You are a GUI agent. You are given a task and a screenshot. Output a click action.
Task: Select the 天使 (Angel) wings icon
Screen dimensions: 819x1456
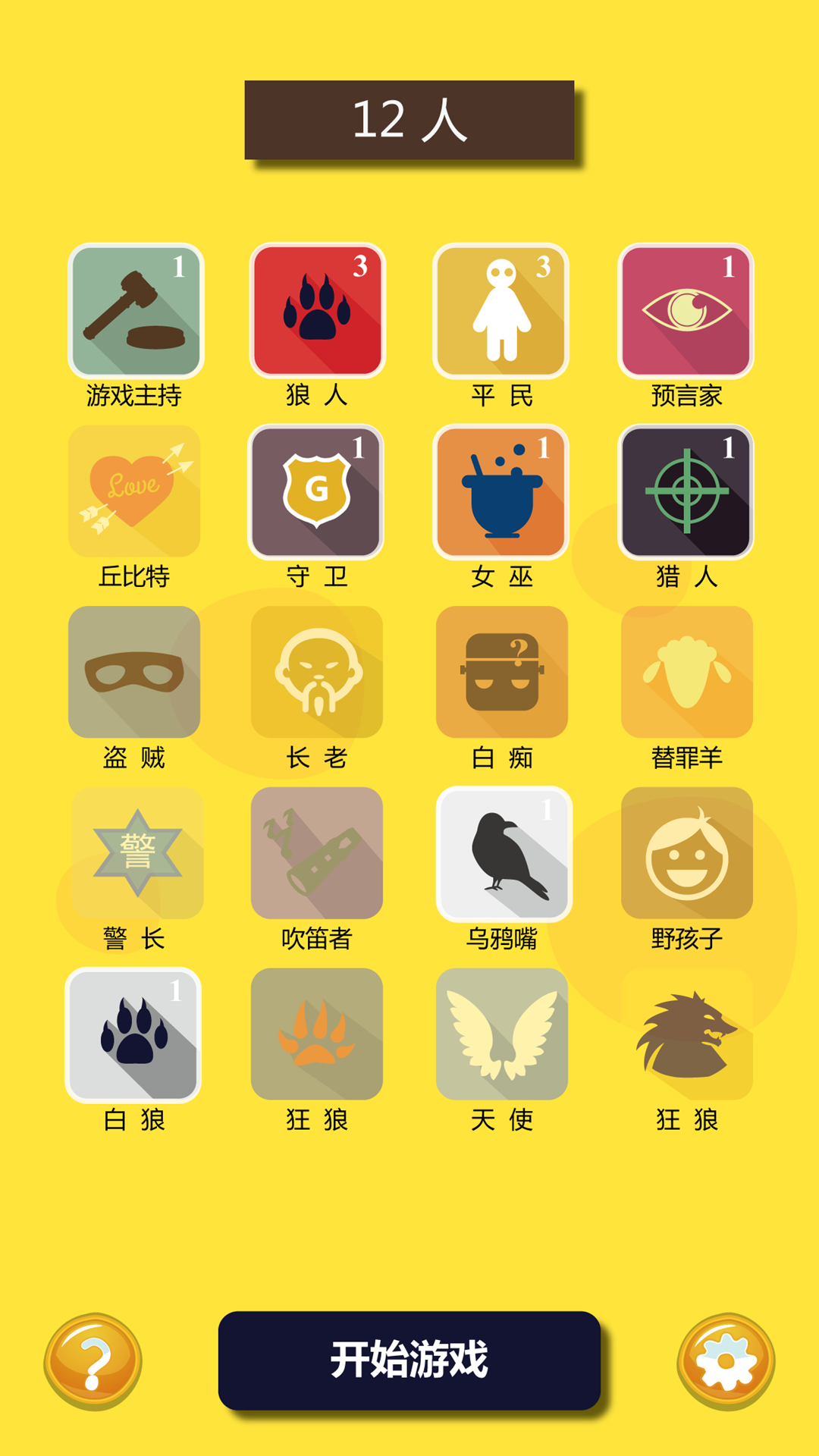(x=500, y=1034)
